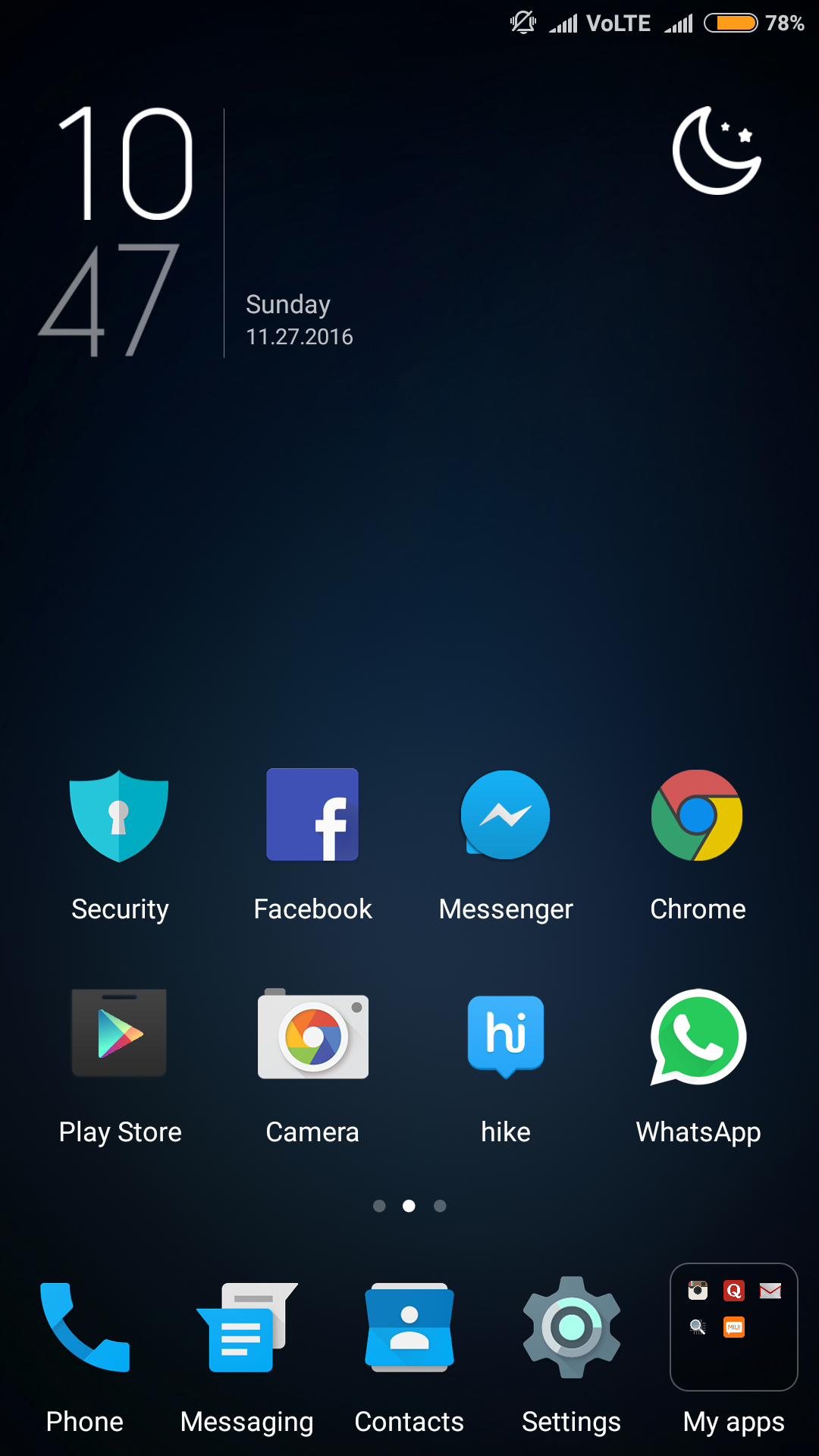Tap the moon weather widget
The width and height of the screenshot is (819, 1456).
717,150
